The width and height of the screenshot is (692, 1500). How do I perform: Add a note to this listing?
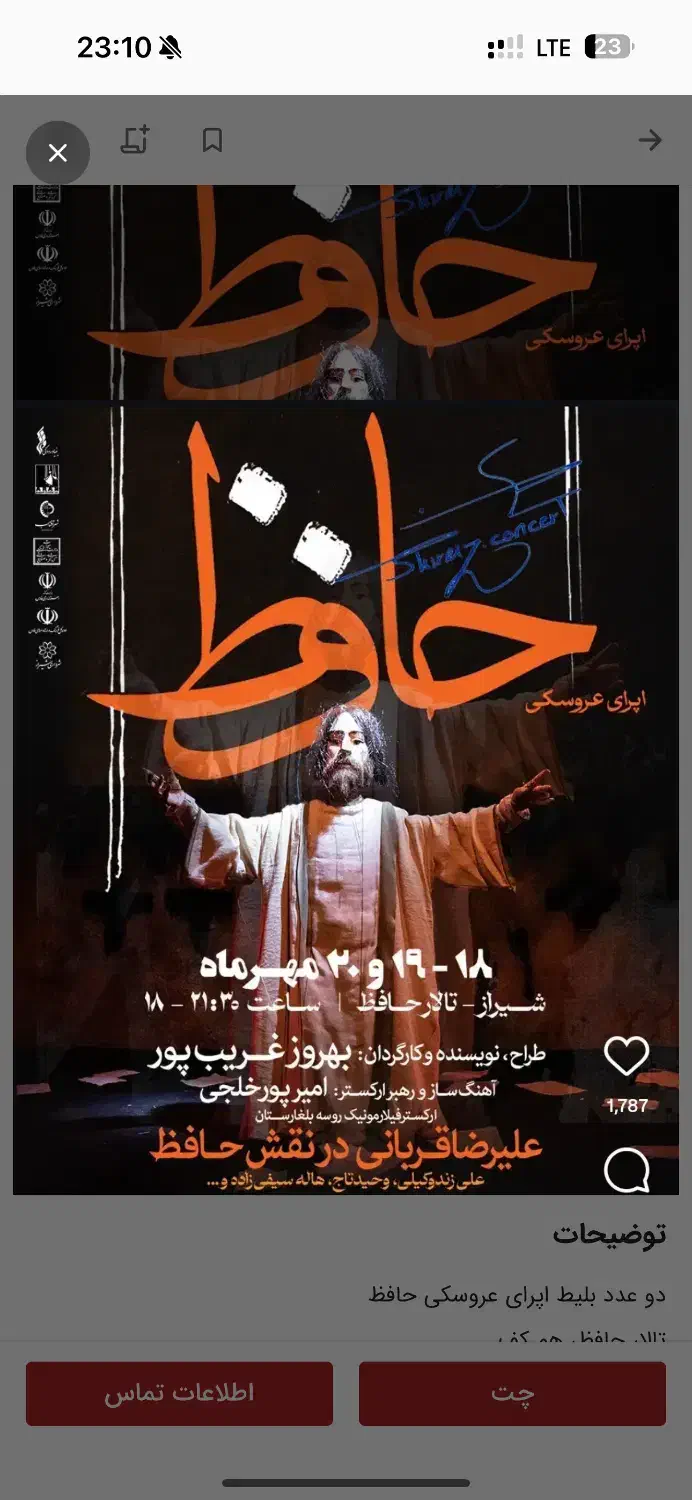click(135, 140)
